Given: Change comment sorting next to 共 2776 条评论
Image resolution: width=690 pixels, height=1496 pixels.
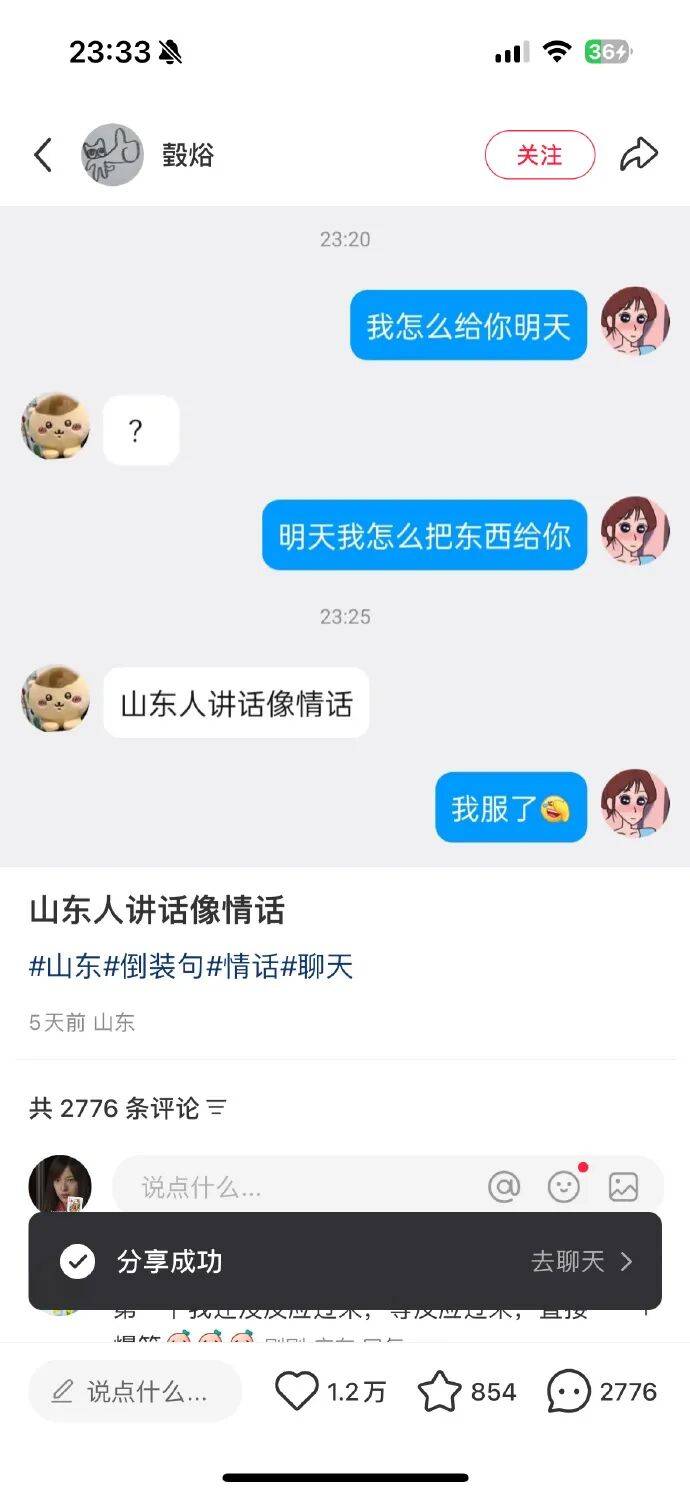Looking at the screenshot, I should 217,1108.
